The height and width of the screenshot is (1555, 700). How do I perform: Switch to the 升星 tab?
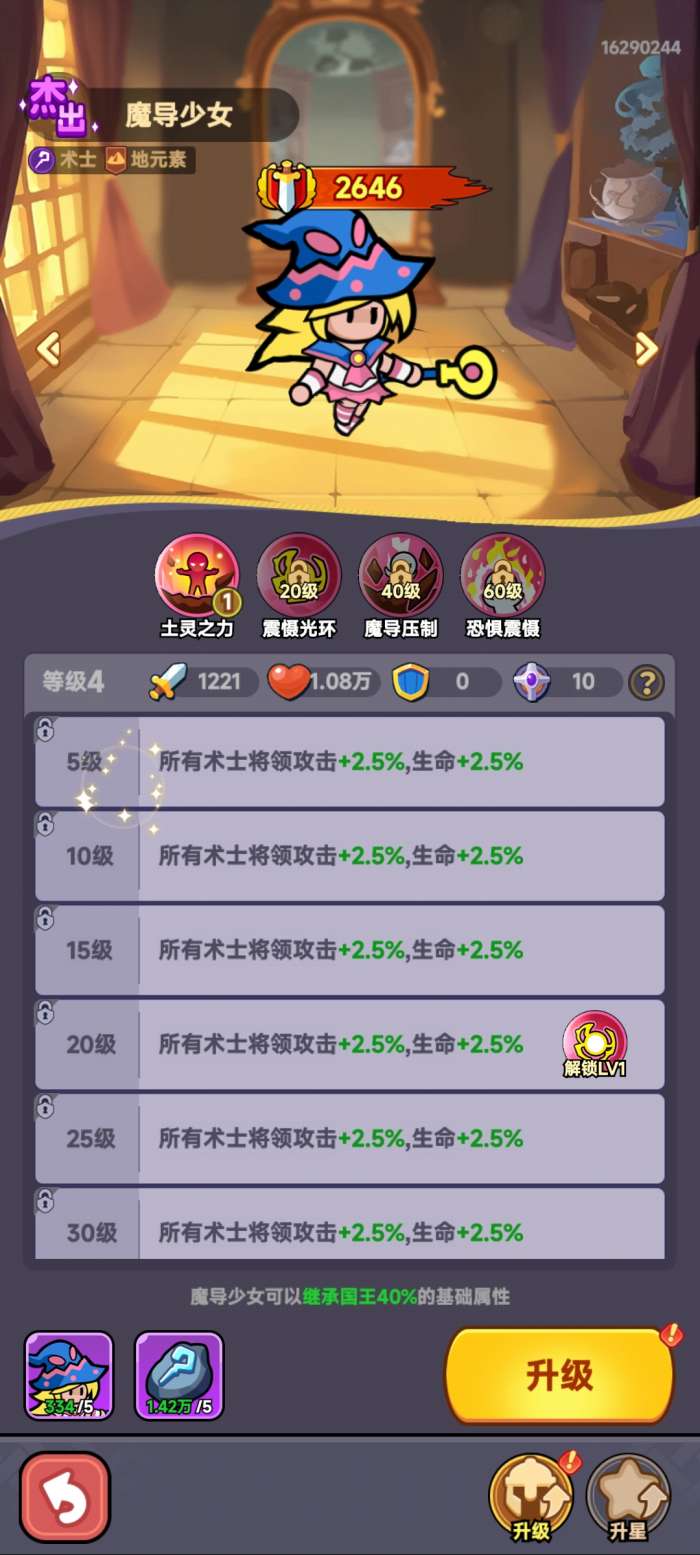pos(628,1497)
